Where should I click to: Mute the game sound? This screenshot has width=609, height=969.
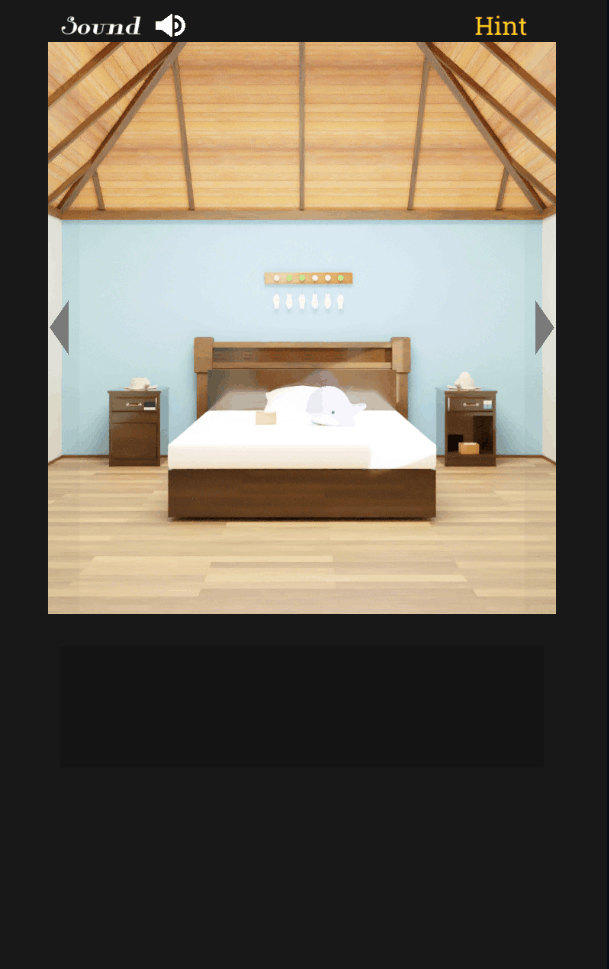point(170,25)
